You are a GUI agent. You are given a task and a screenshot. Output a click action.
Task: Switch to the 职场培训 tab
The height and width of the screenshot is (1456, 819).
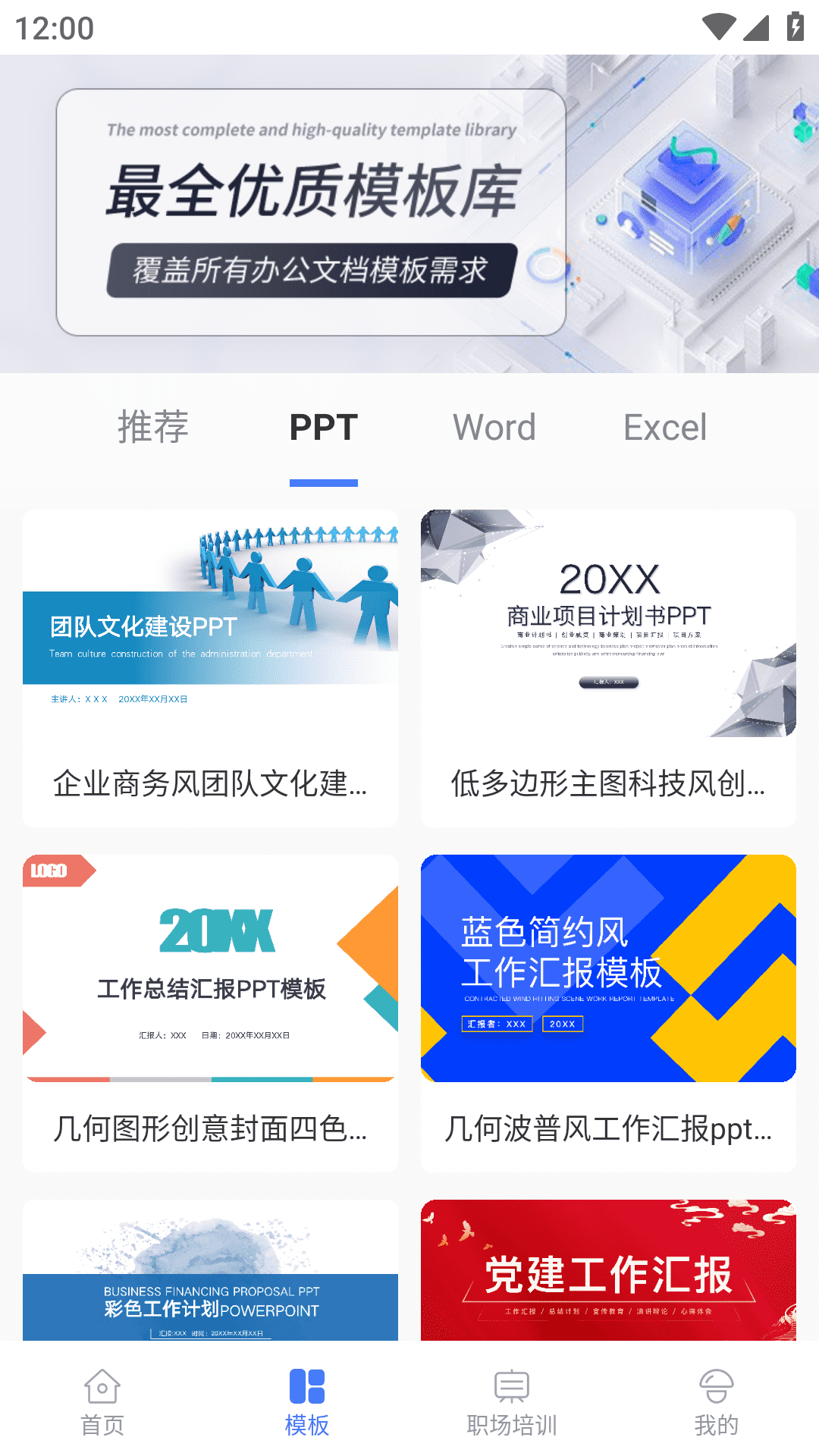512,1403
